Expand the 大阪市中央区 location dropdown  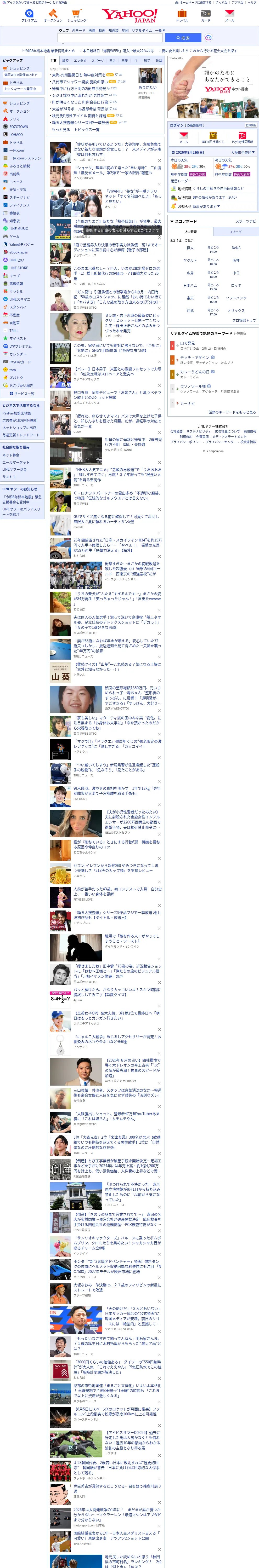(x=243, y=153)
